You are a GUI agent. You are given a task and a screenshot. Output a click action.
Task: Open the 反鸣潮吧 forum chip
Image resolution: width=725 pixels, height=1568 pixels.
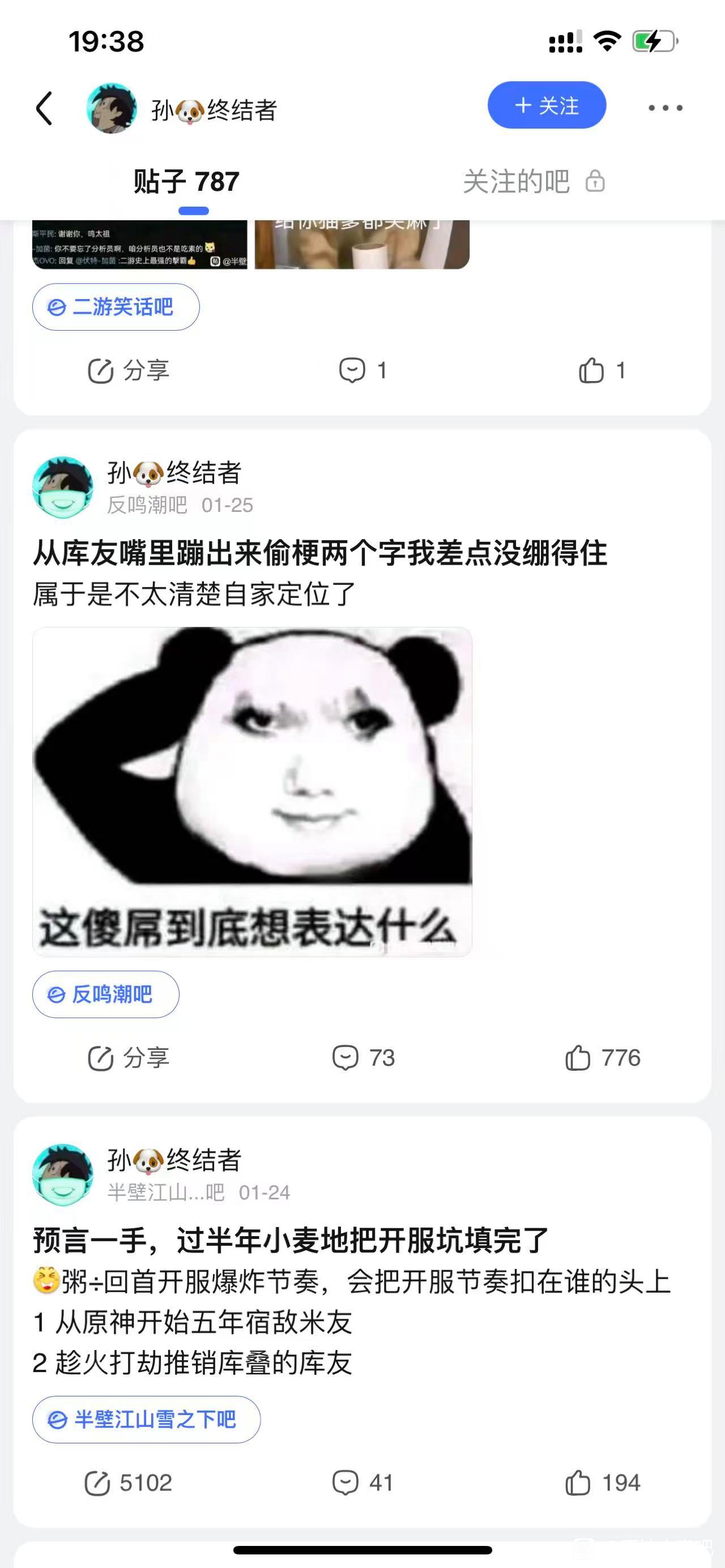[x=106, y=994]
